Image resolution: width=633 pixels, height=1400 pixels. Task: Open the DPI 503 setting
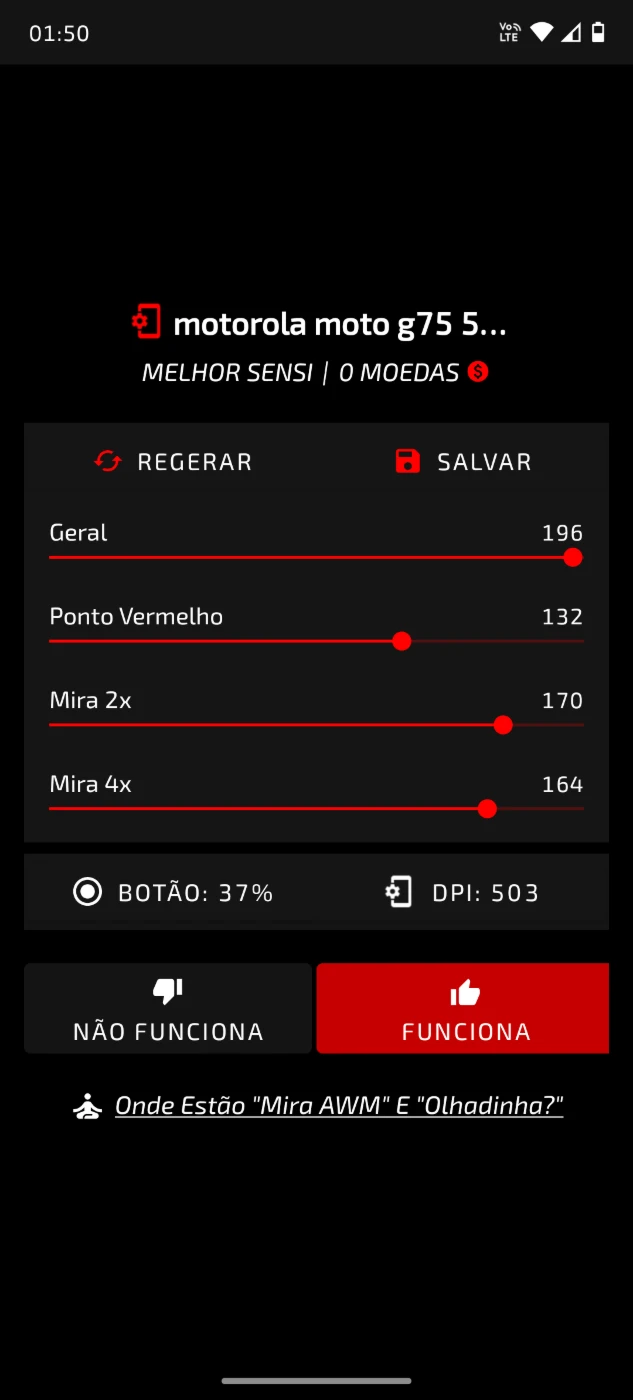pyautogui.click(x=463, y=892)
